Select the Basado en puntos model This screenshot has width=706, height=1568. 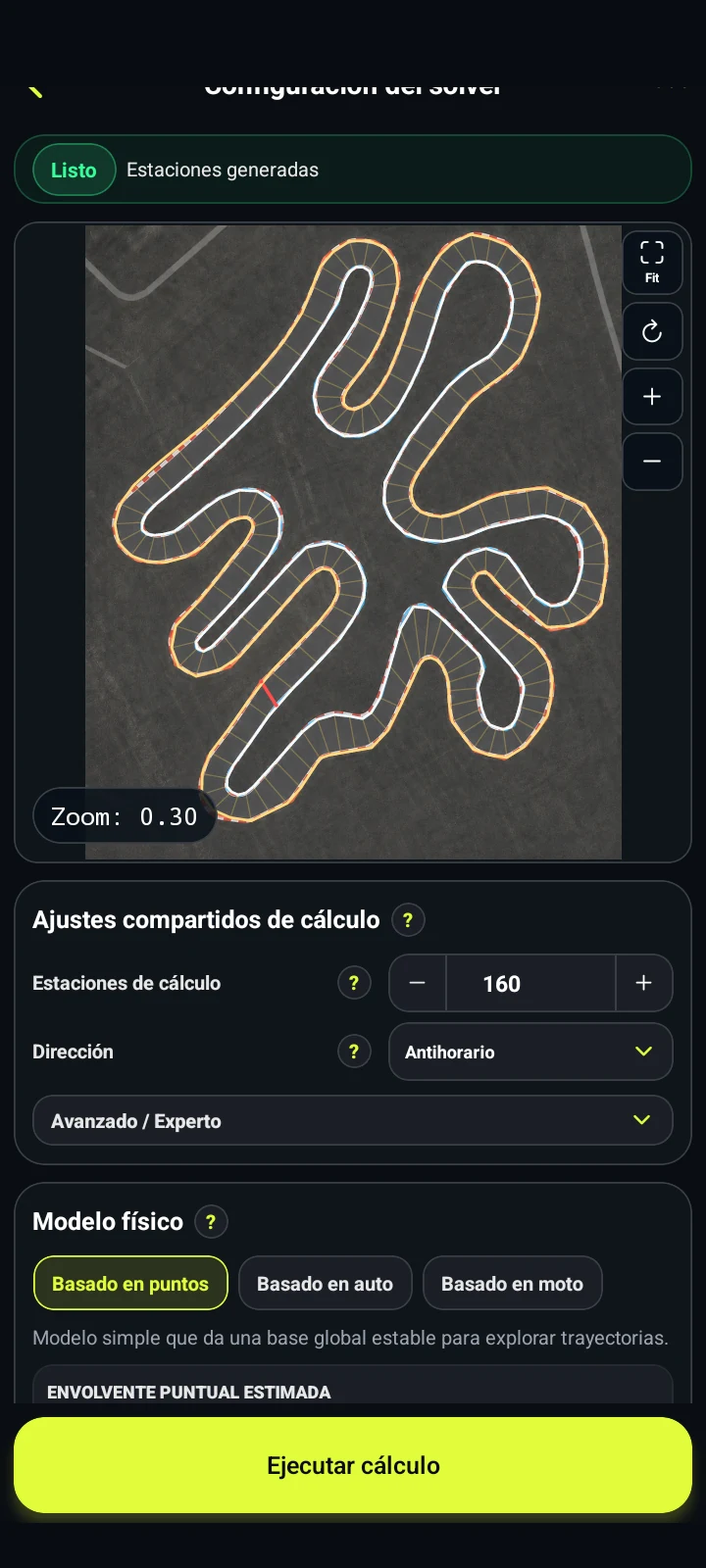point(130,1283)
